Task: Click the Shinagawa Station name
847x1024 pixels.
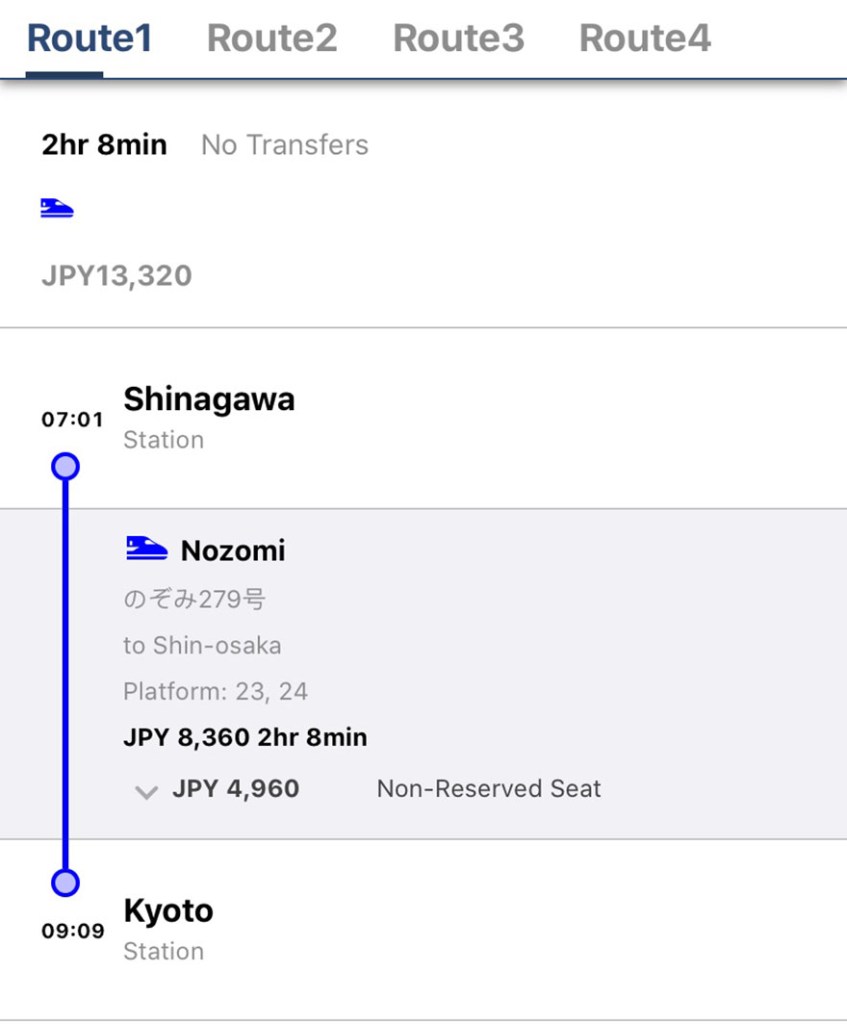Action: tap(209, 398)
